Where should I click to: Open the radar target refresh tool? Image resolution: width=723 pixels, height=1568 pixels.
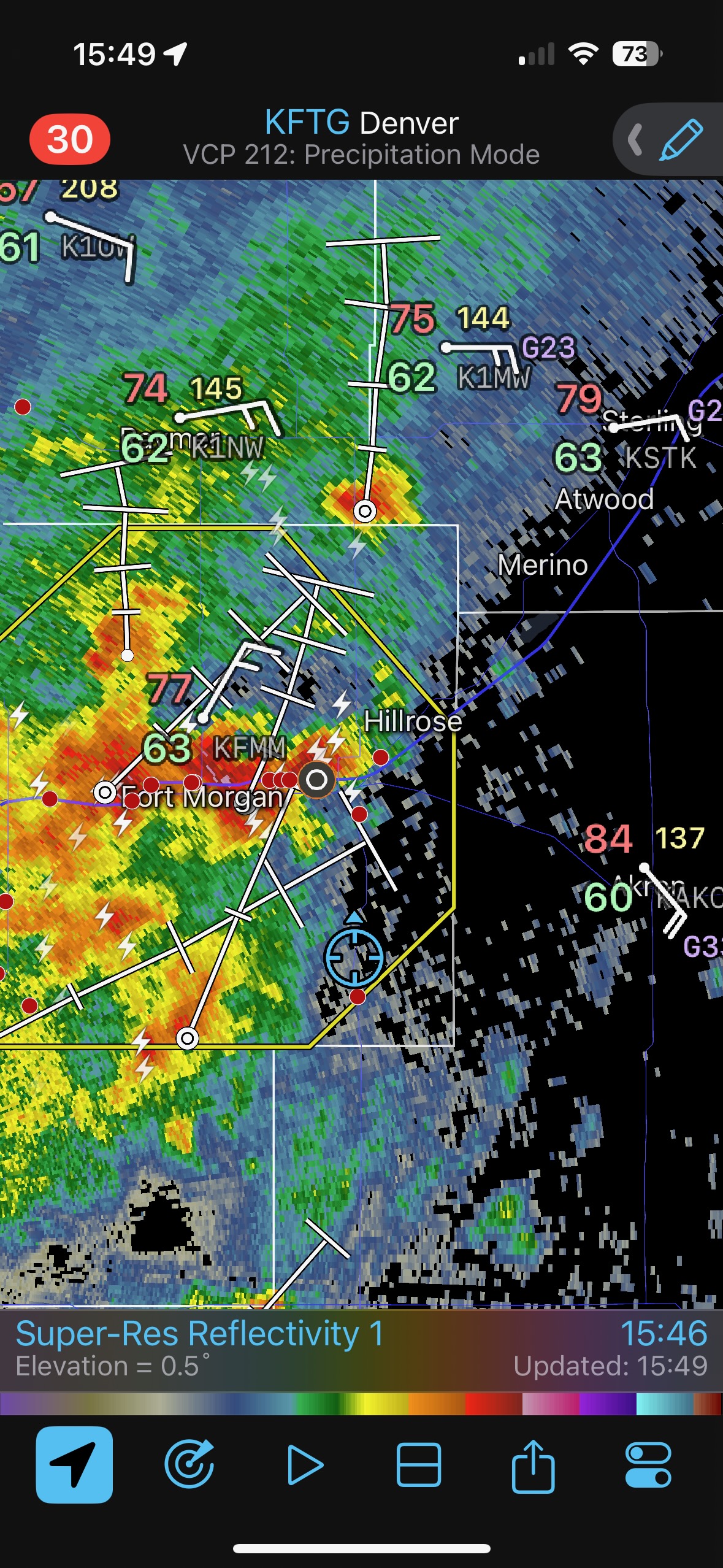[189, 1464]
